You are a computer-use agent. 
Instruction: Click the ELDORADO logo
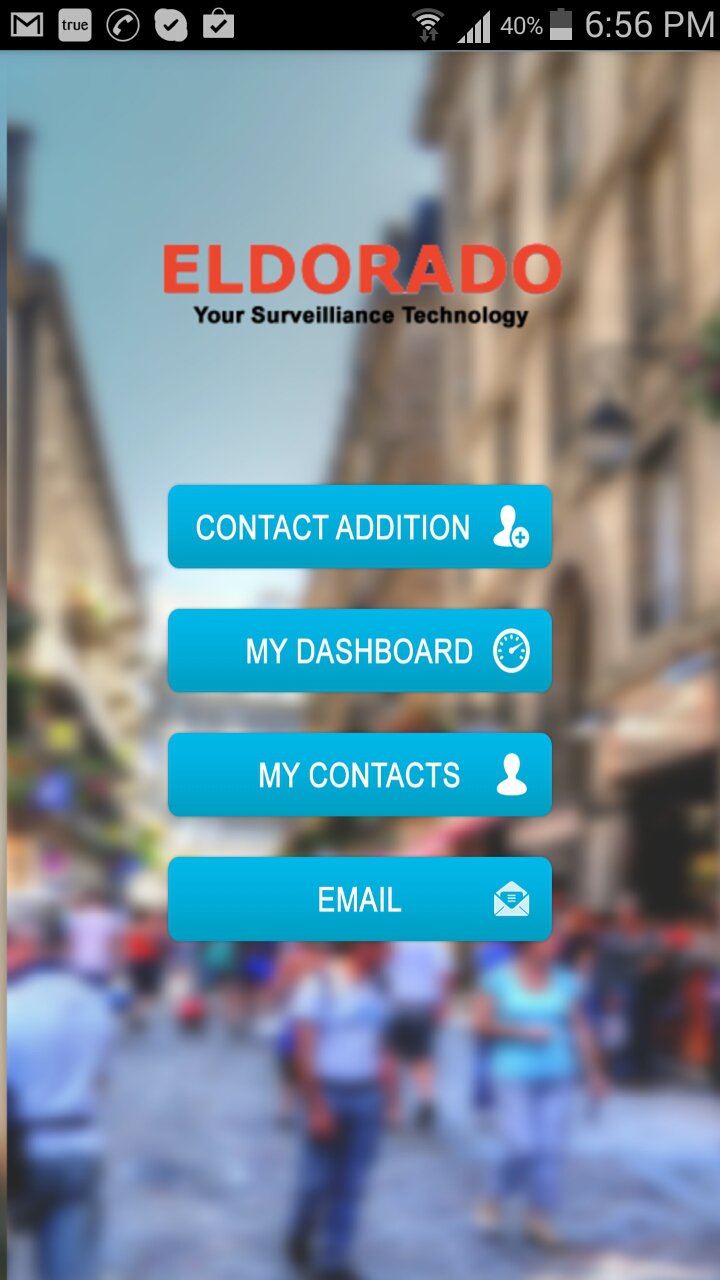coord(362,265)
